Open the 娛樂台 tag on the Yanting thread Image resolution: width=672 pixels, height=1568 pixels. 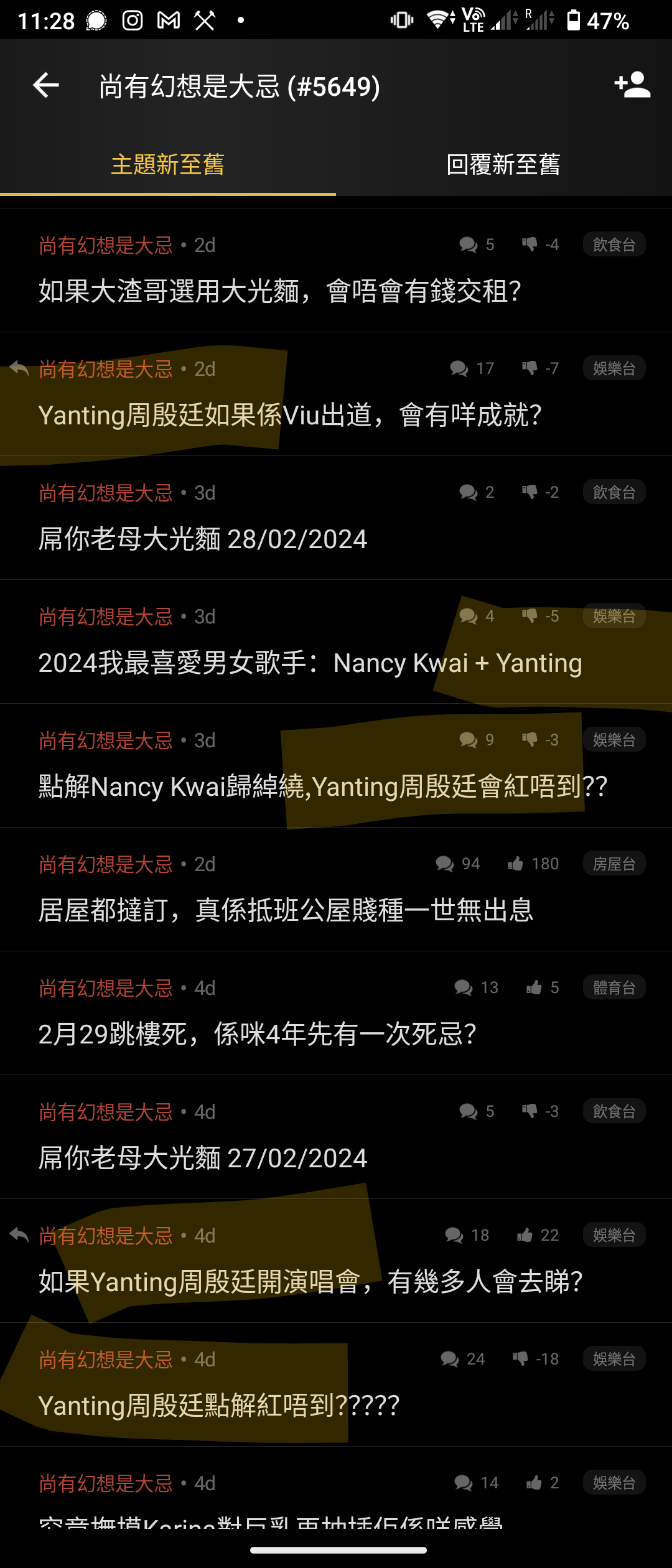[x=614, y=368]
